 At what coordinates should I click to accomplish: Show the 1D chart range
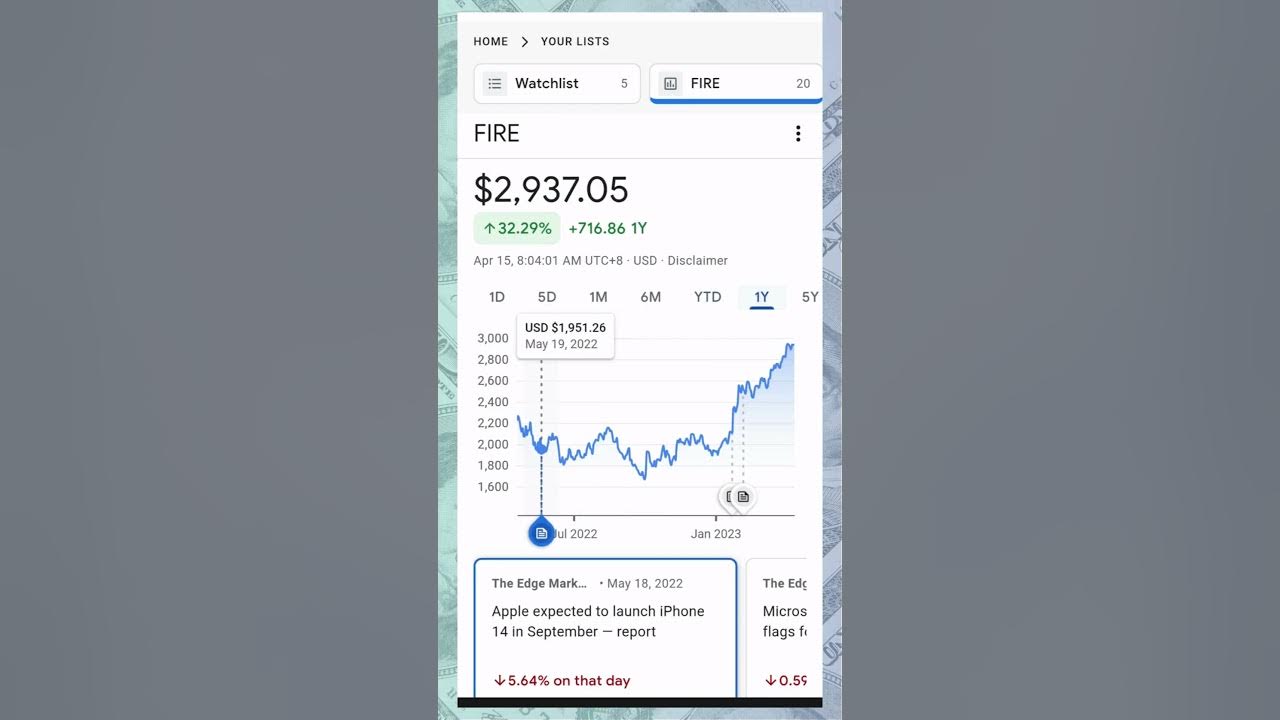[496, 297]
